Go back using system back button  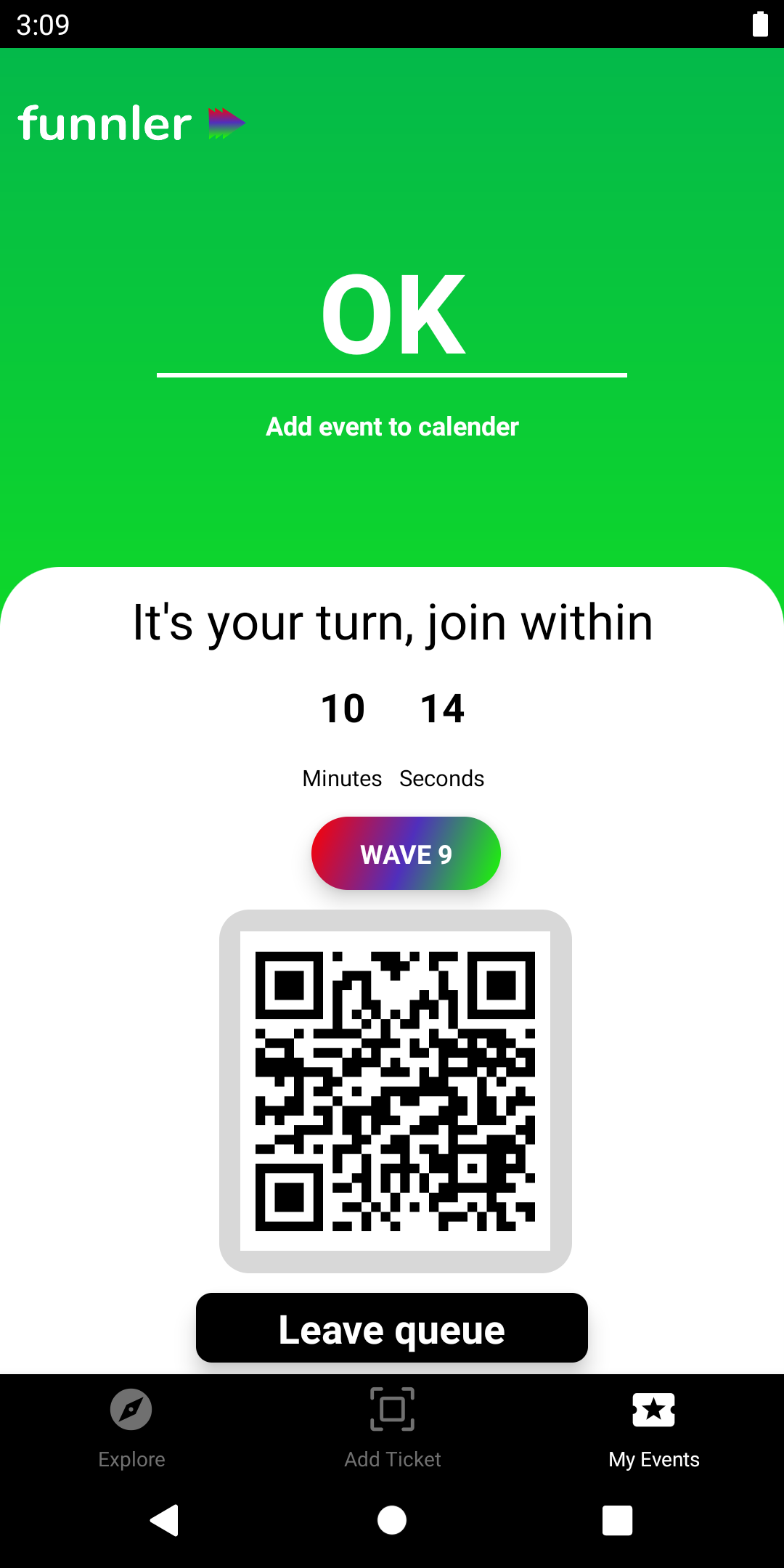[165, 1520]
